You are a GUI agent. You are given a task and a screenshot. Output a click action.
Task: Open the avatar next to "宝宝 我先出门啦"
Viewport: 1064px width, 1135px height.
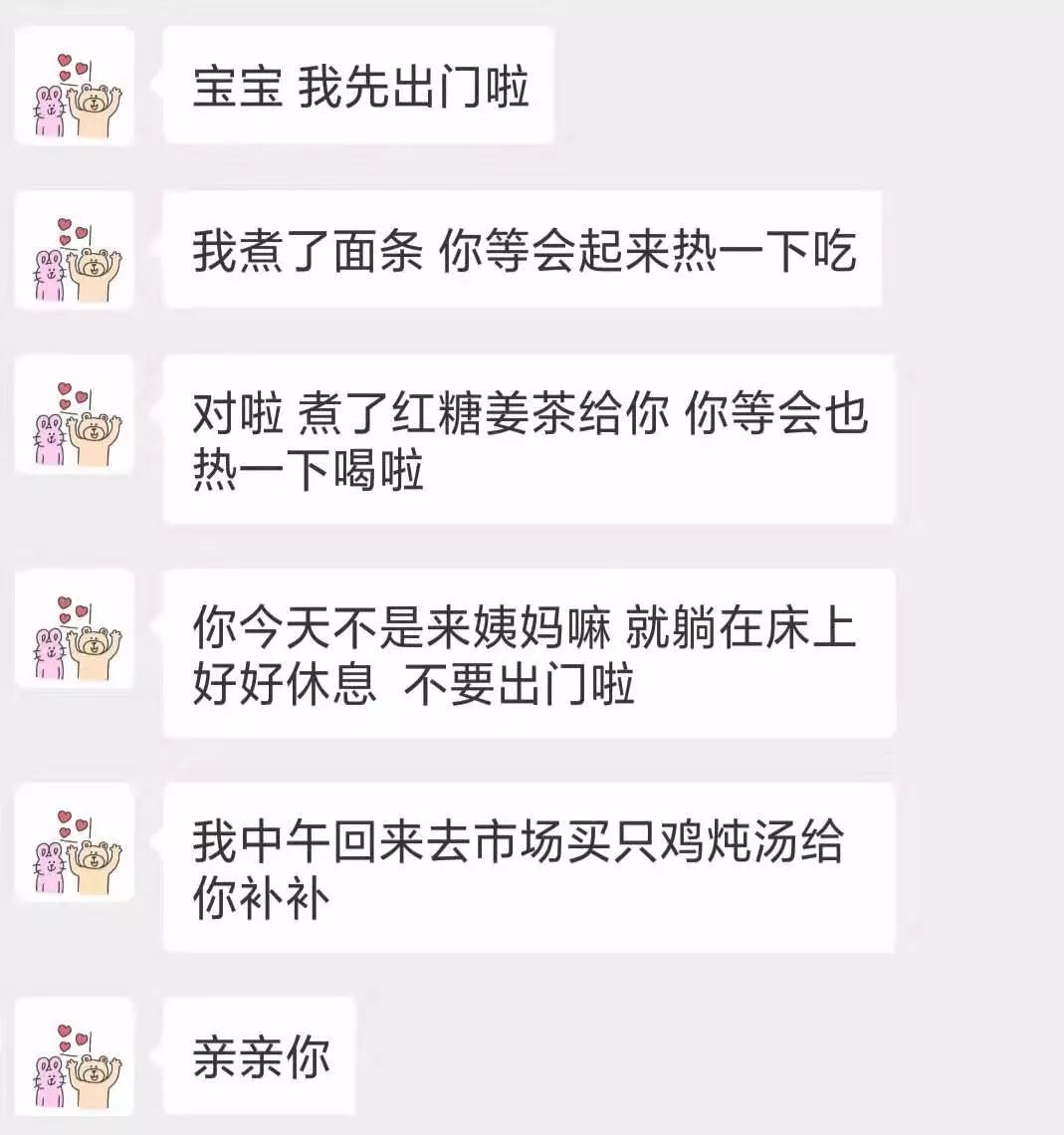click(75, 87)
